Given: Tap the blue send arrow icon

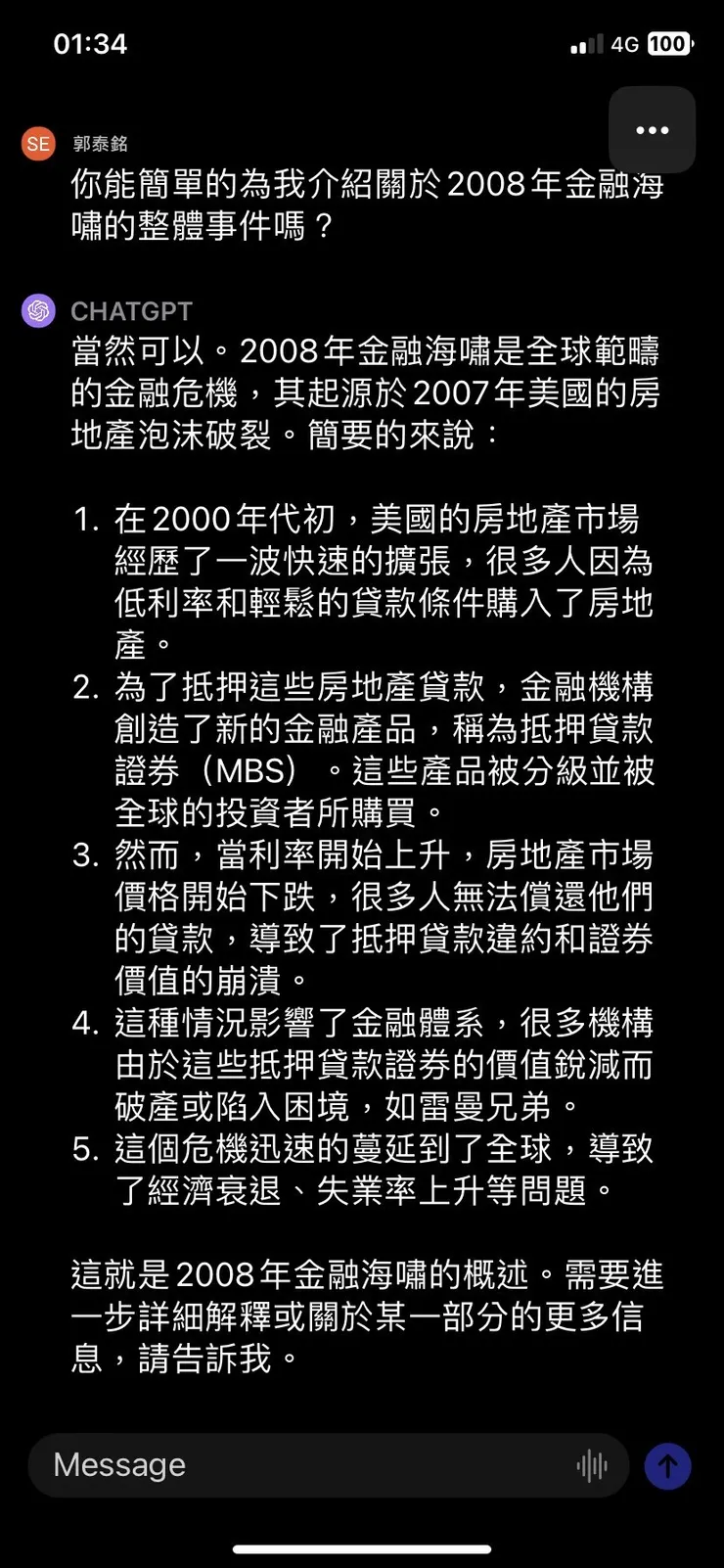Looking at the screenshot, I should (667, 1466).
